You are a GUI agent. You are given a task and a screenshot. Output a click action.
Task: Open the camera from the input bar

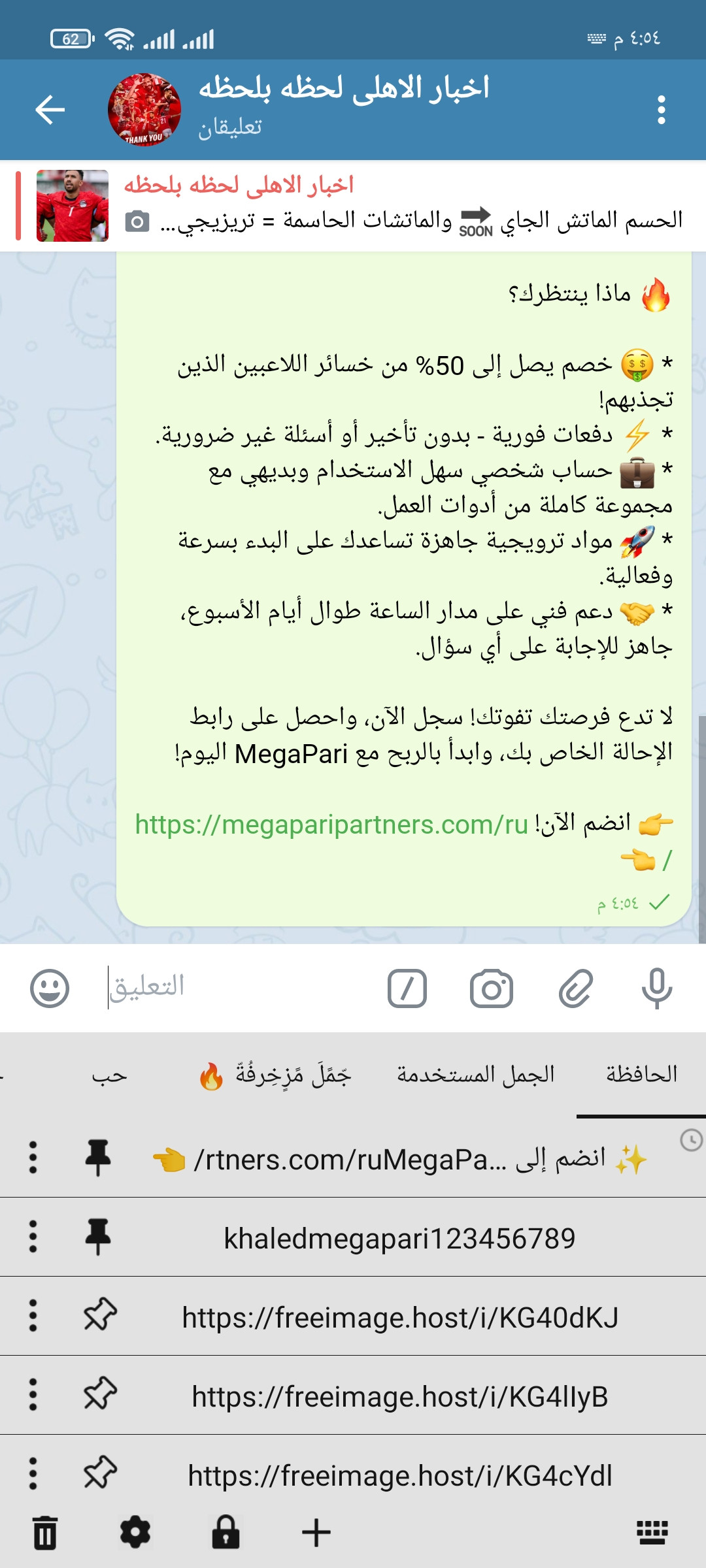(x=492, y=988)
